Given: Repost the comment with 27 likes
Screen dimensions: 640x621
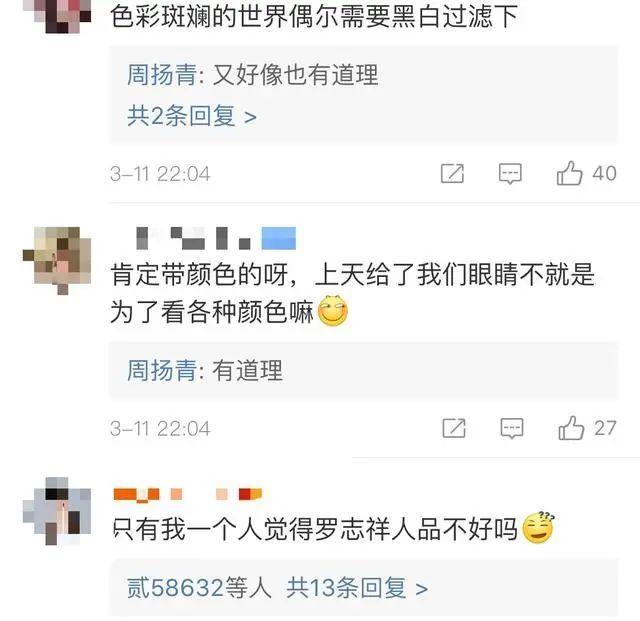Looking at the screenshot, I should (454, 428).
